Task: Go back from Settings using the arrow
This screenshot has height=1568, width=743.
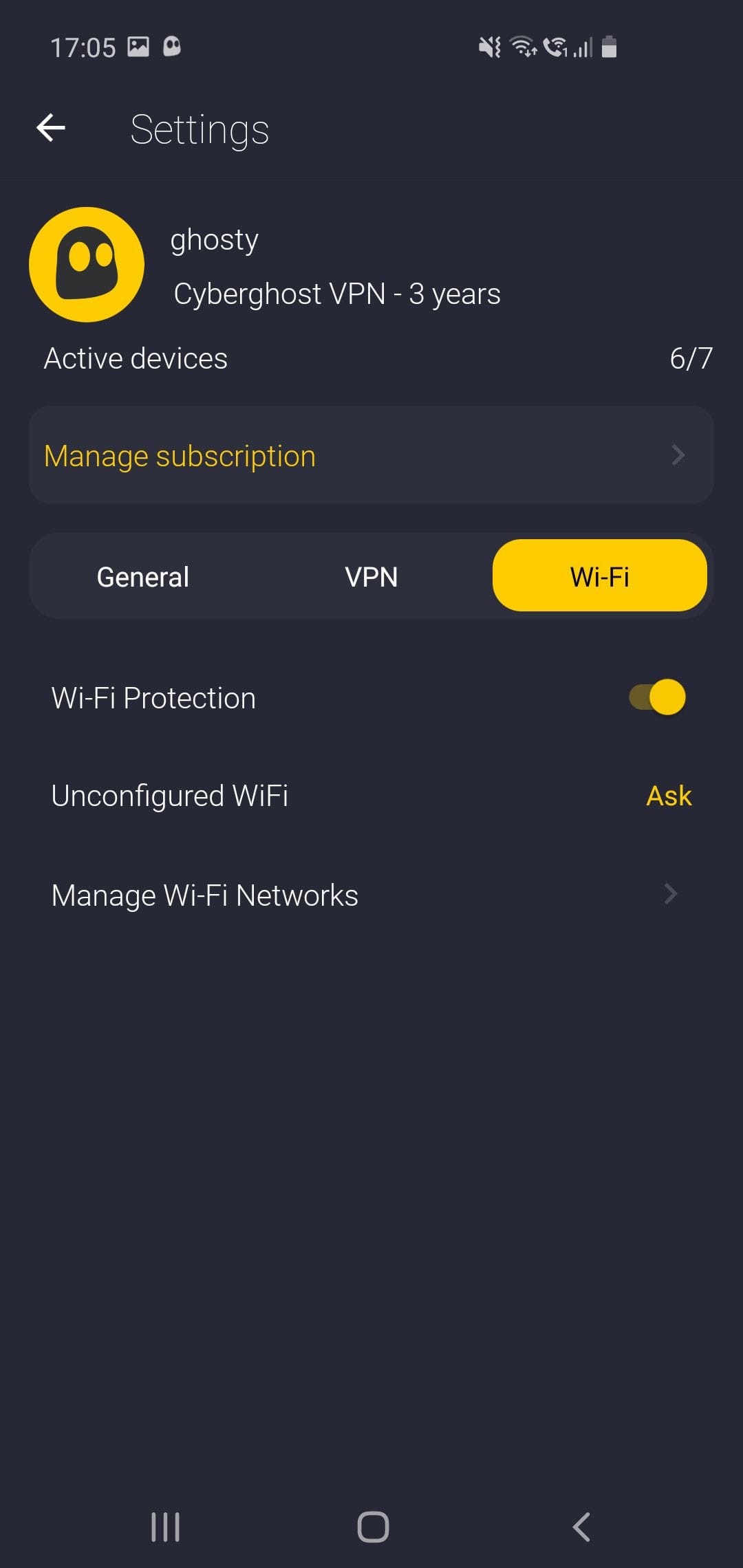Action: click(51, 128)
